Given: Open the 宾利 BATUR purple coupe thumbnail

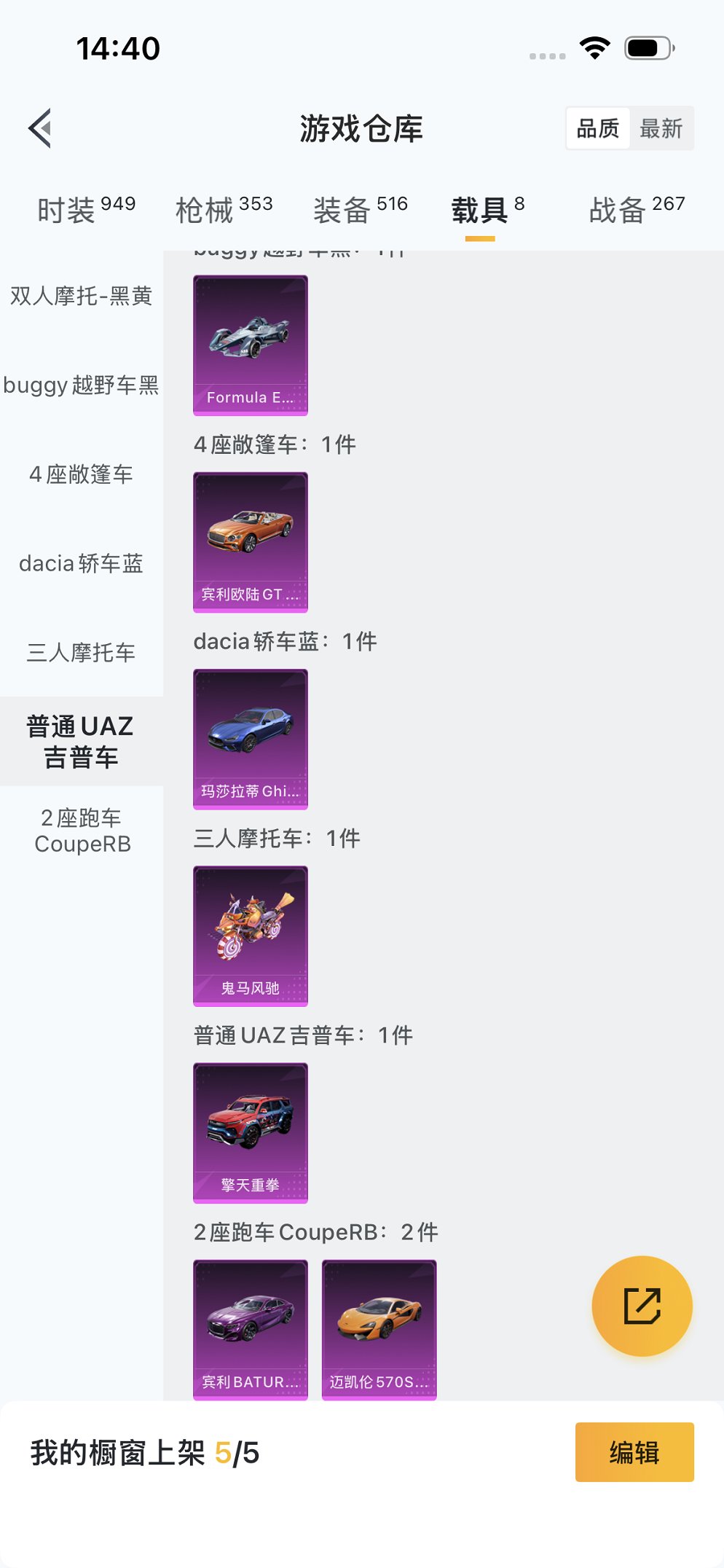Looking at the screenshot, I should (251, 1326).
